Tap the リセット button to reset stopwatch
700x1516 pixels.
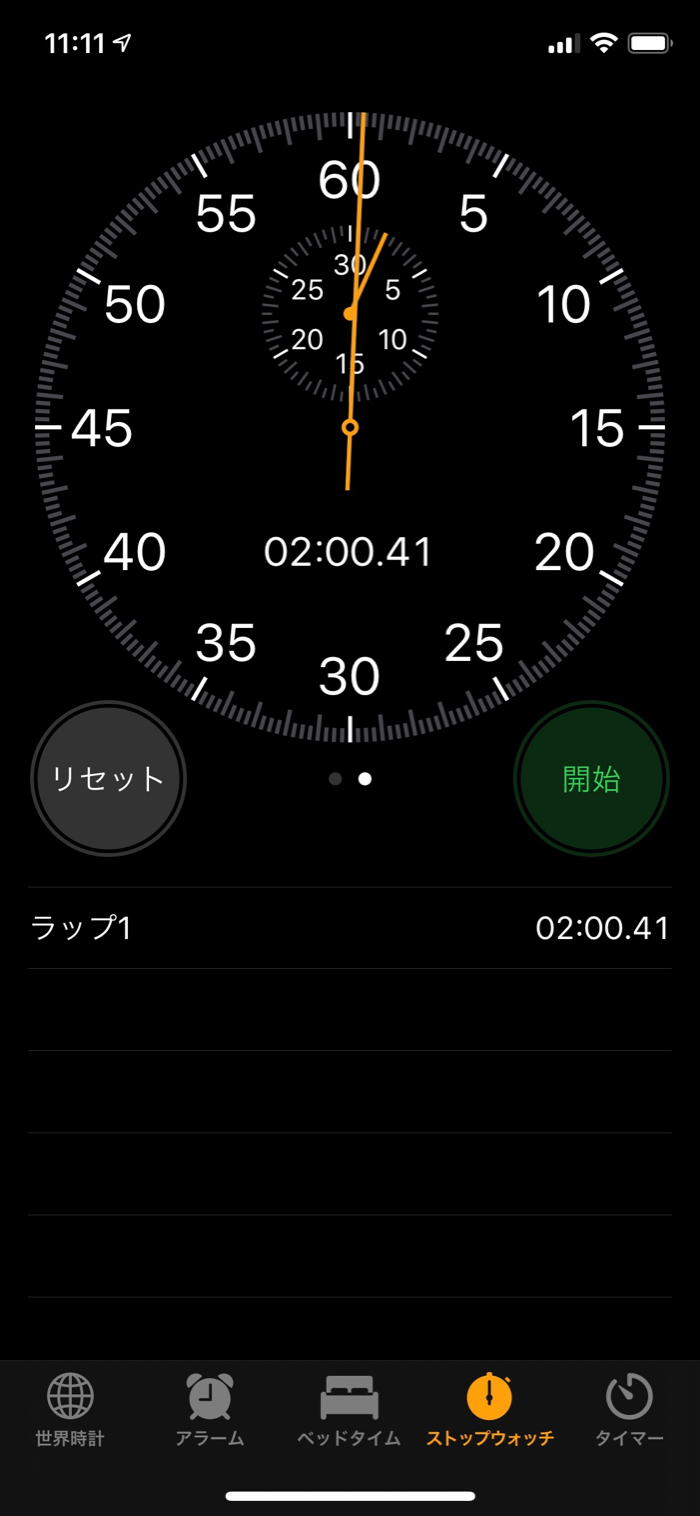click(x=108, y=779)
